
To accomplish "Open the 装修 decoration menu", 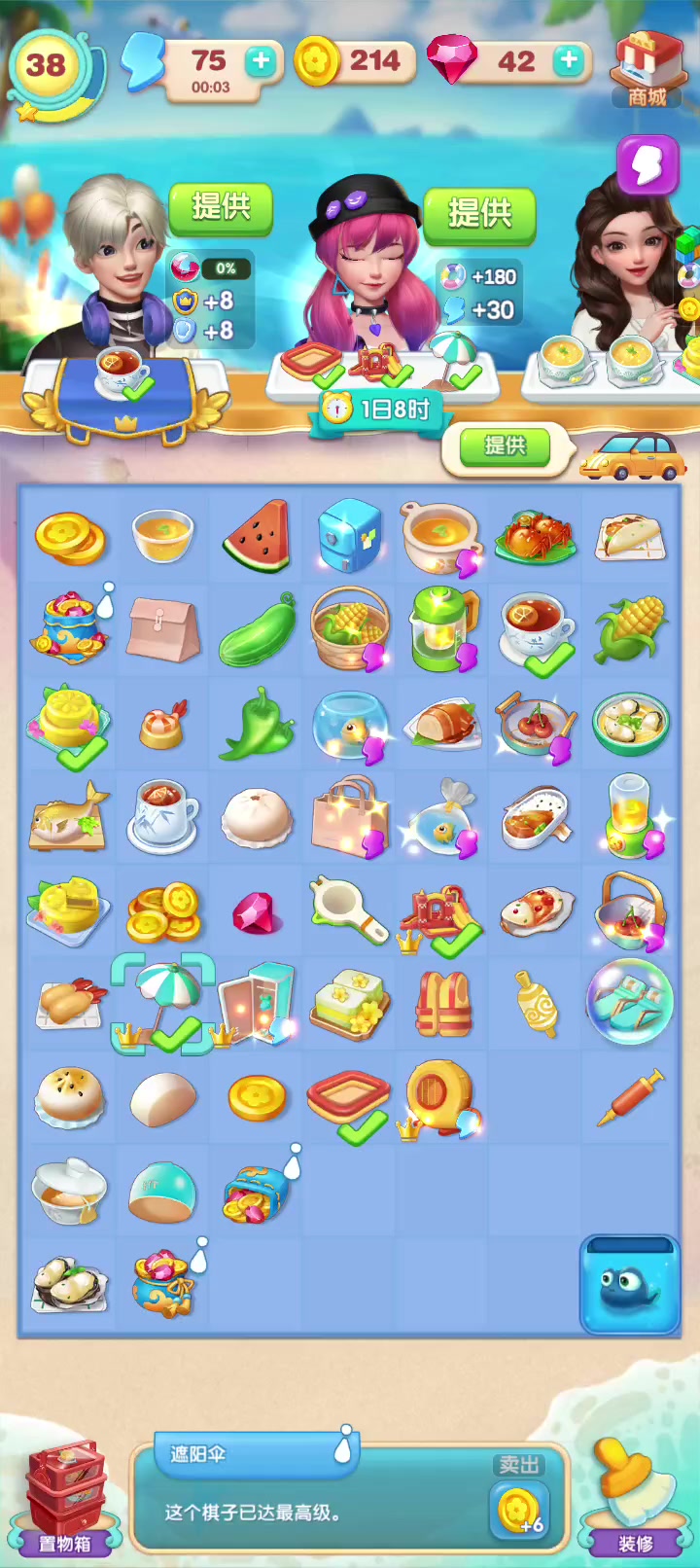I will coord(636,1498).
